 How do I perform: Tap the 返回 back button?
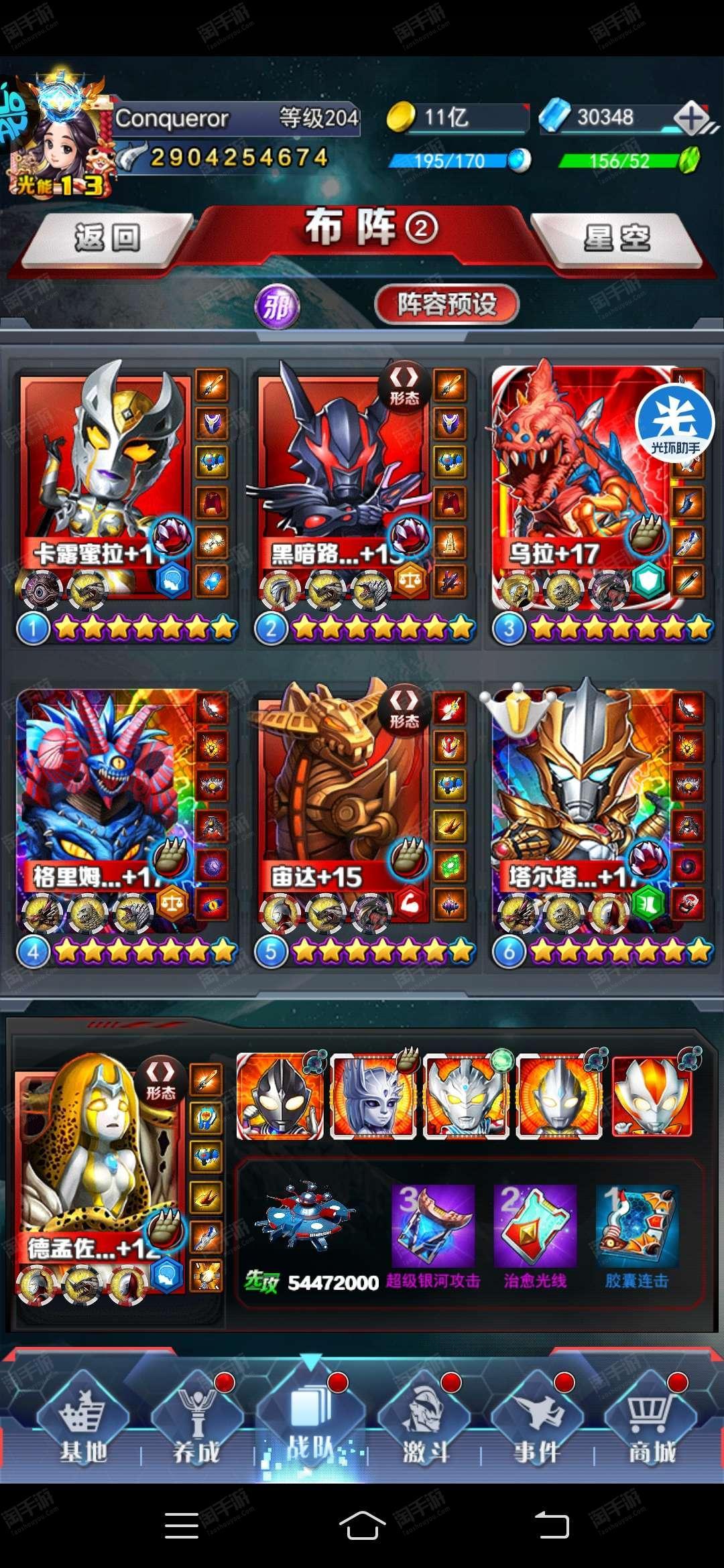tap(107, 238)
